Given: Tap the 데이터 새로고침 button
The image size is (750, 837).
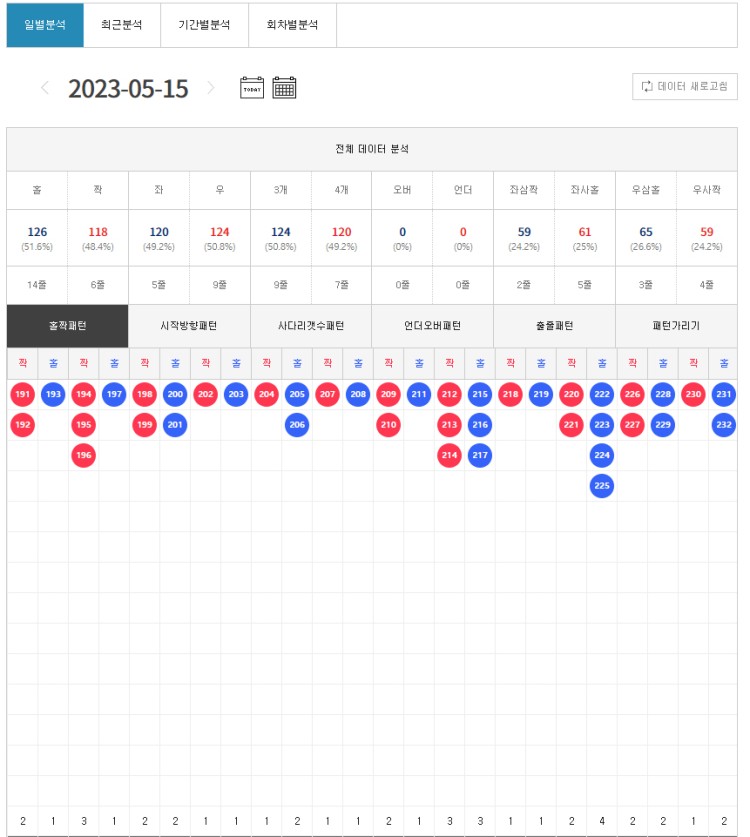Looking at the screenshot, I should [x=685, y=86].
